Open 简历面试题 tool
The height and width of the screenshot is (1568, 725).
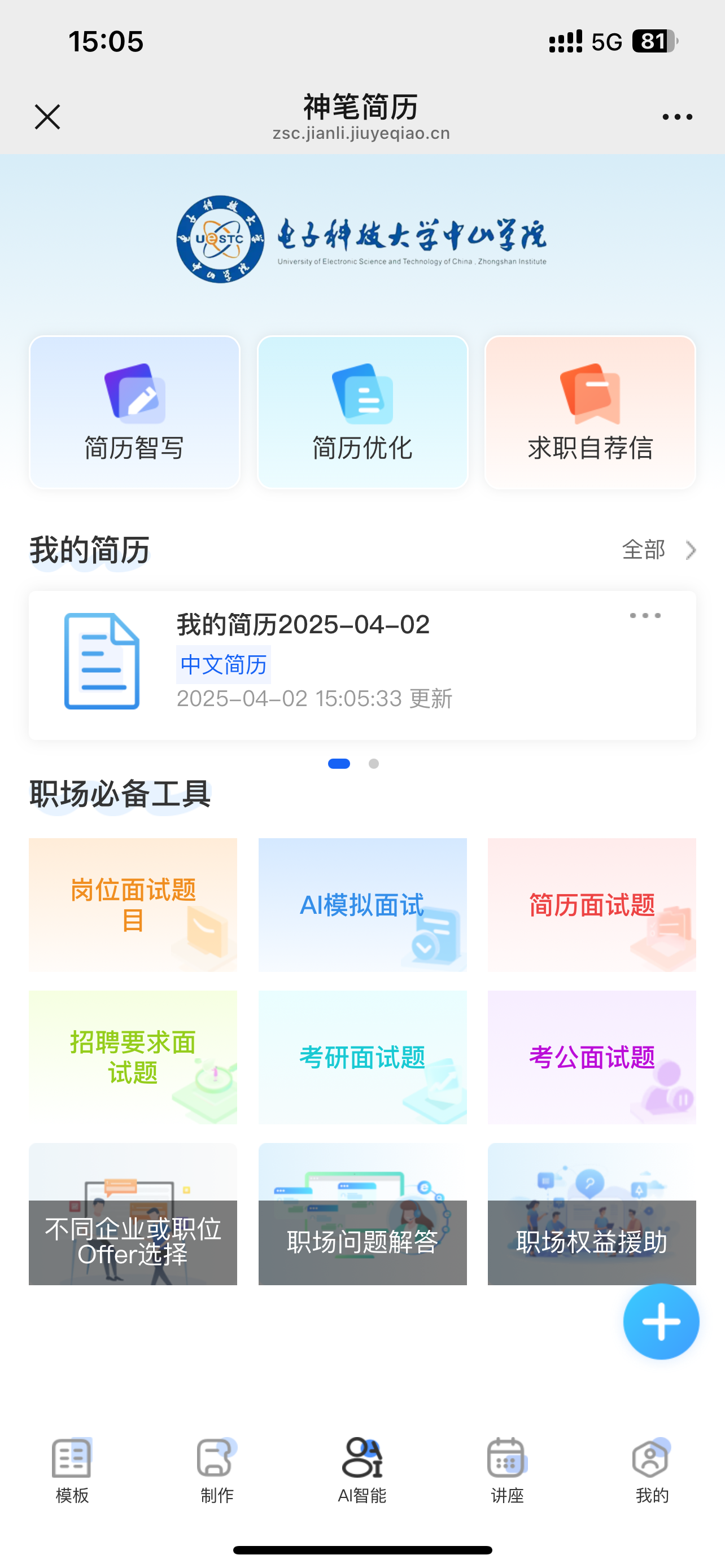tap(591, 905)
